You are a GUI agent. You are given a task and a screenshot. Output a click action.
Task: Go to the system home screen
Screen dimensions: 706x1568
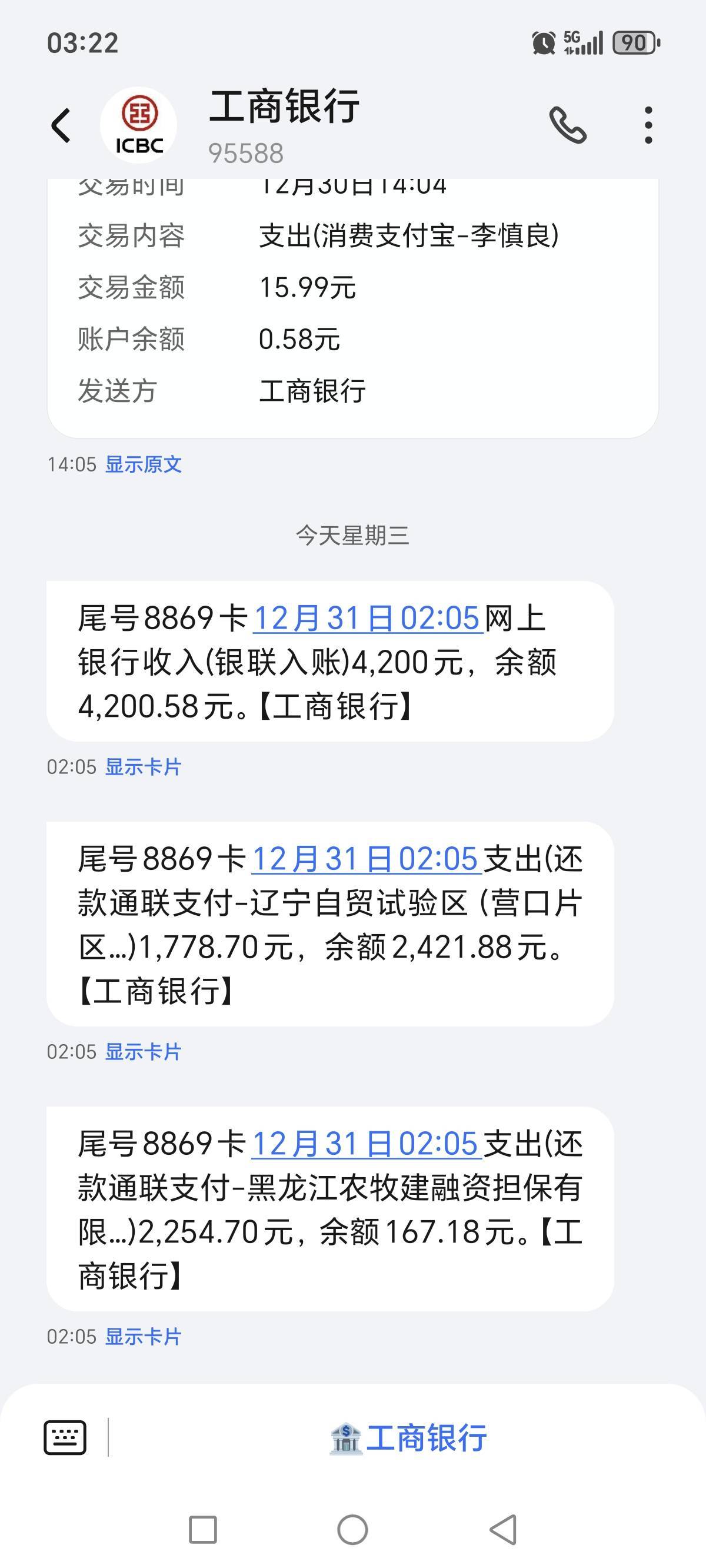(x=352, y=1530)
